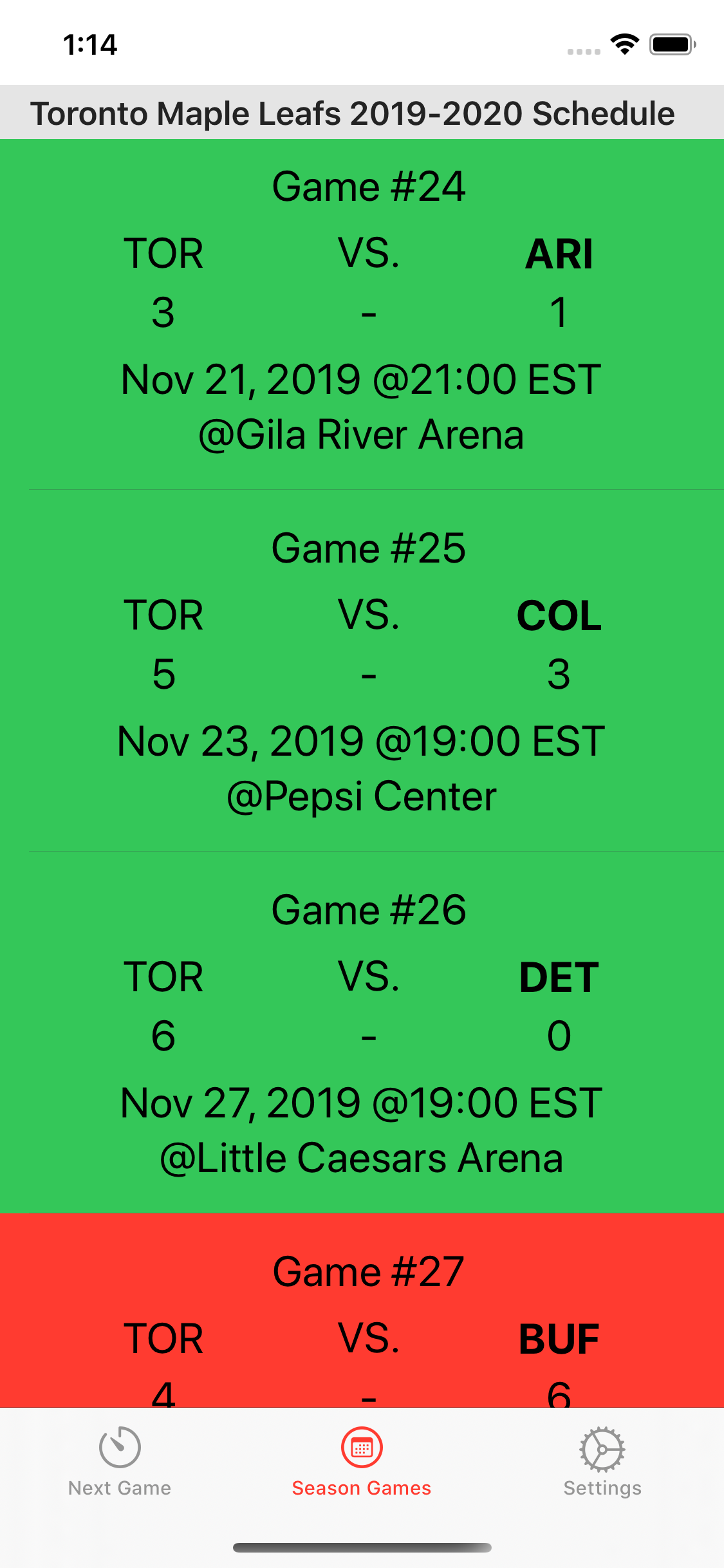724x1568 pixels.
Task: Tap Game #26 against DET
Action: pyautogui.click(x=362, y=1034)
